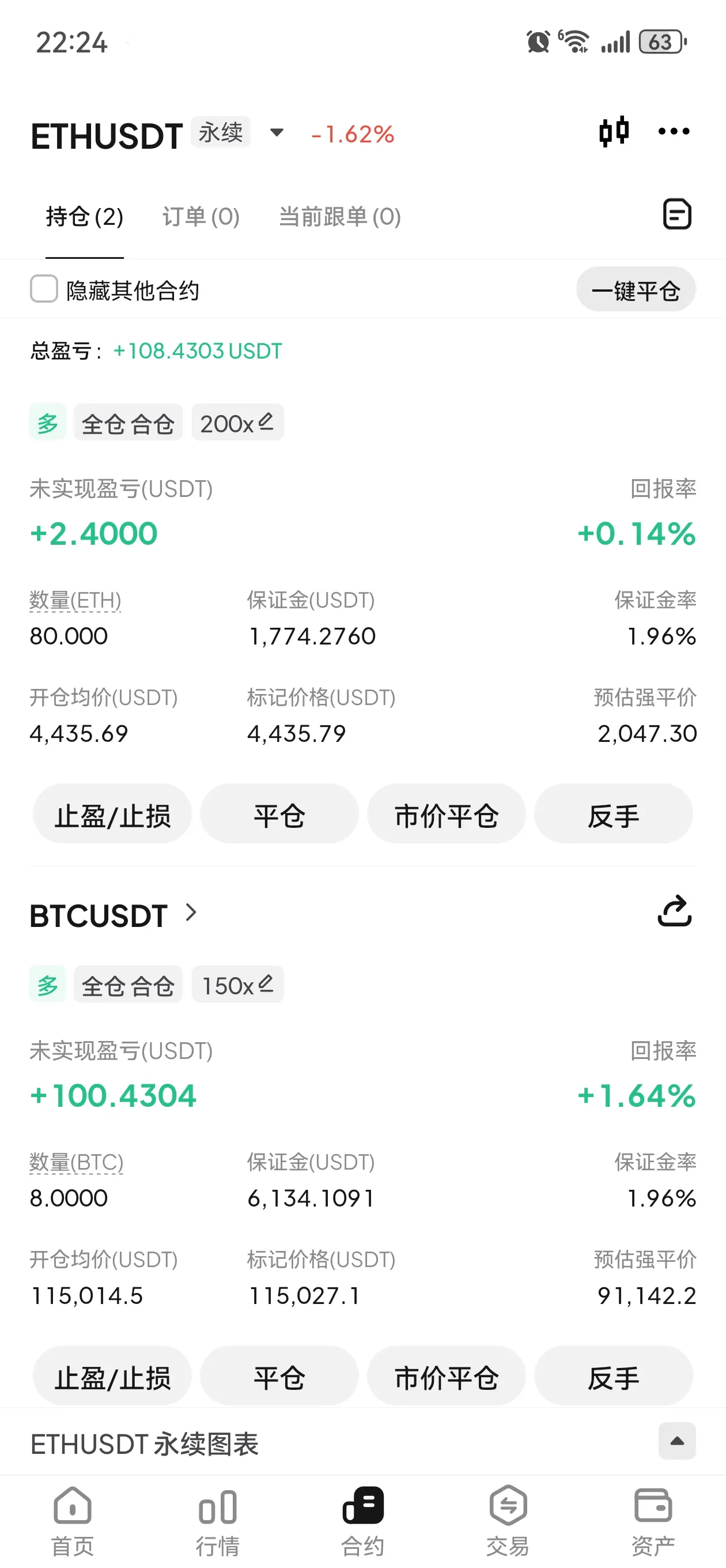The height and width of the screenshot is (1568, 726).
Task: Edit the 150x leverage
Action: coord(237,985)
